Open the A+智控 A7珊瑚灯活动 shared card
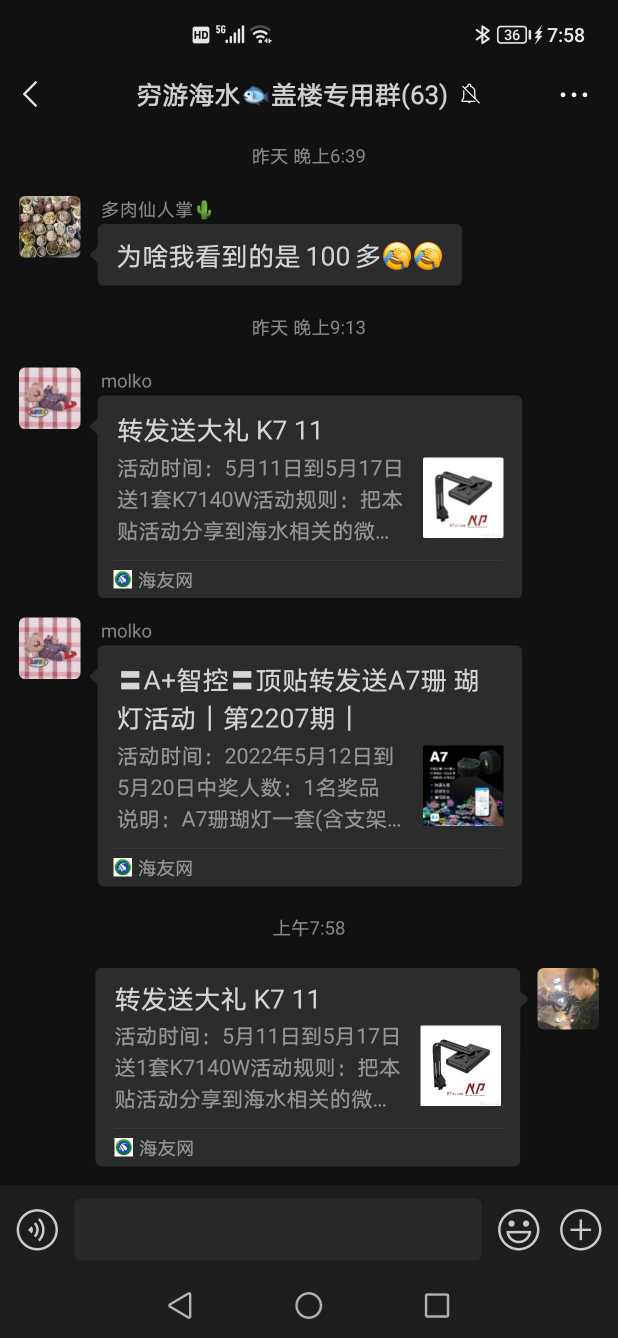This screenshot has height=1338, width=618. [309, 765]
